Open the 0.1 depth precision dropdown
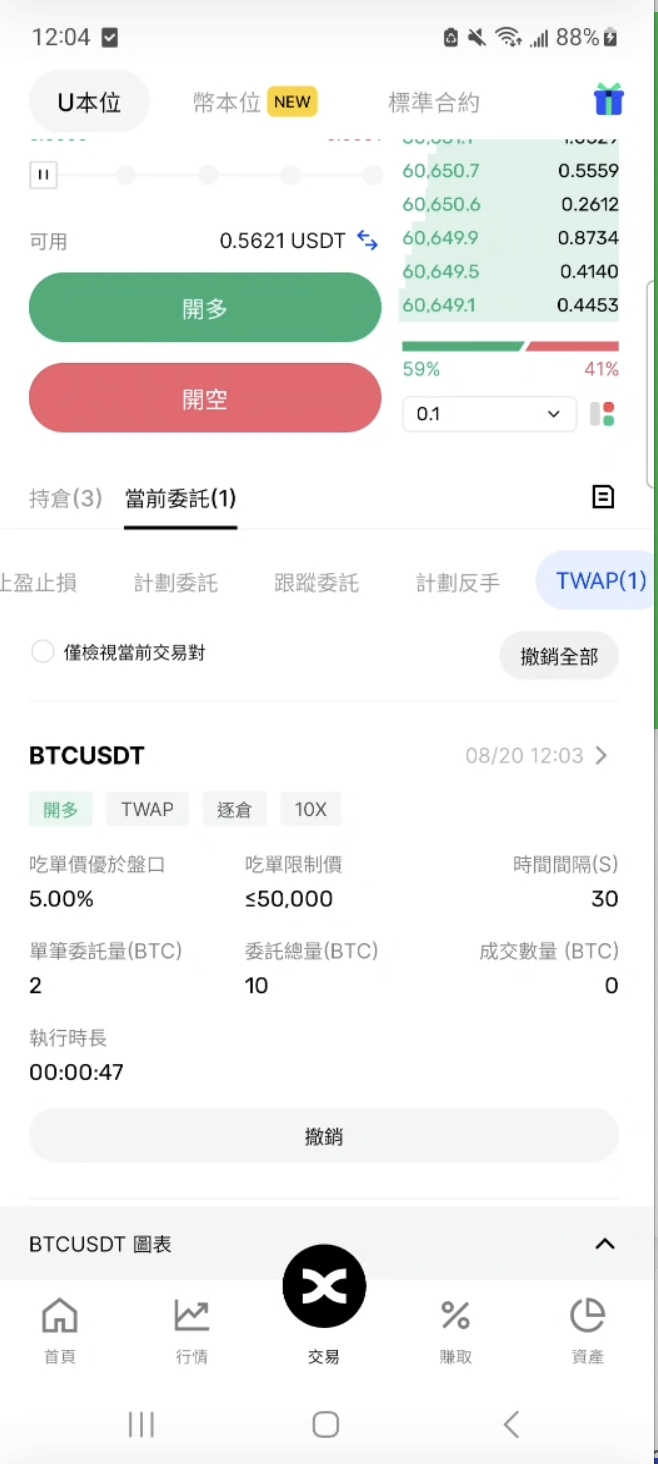Viewport: 658px width, 1464px height. click(x=489, y=414)
